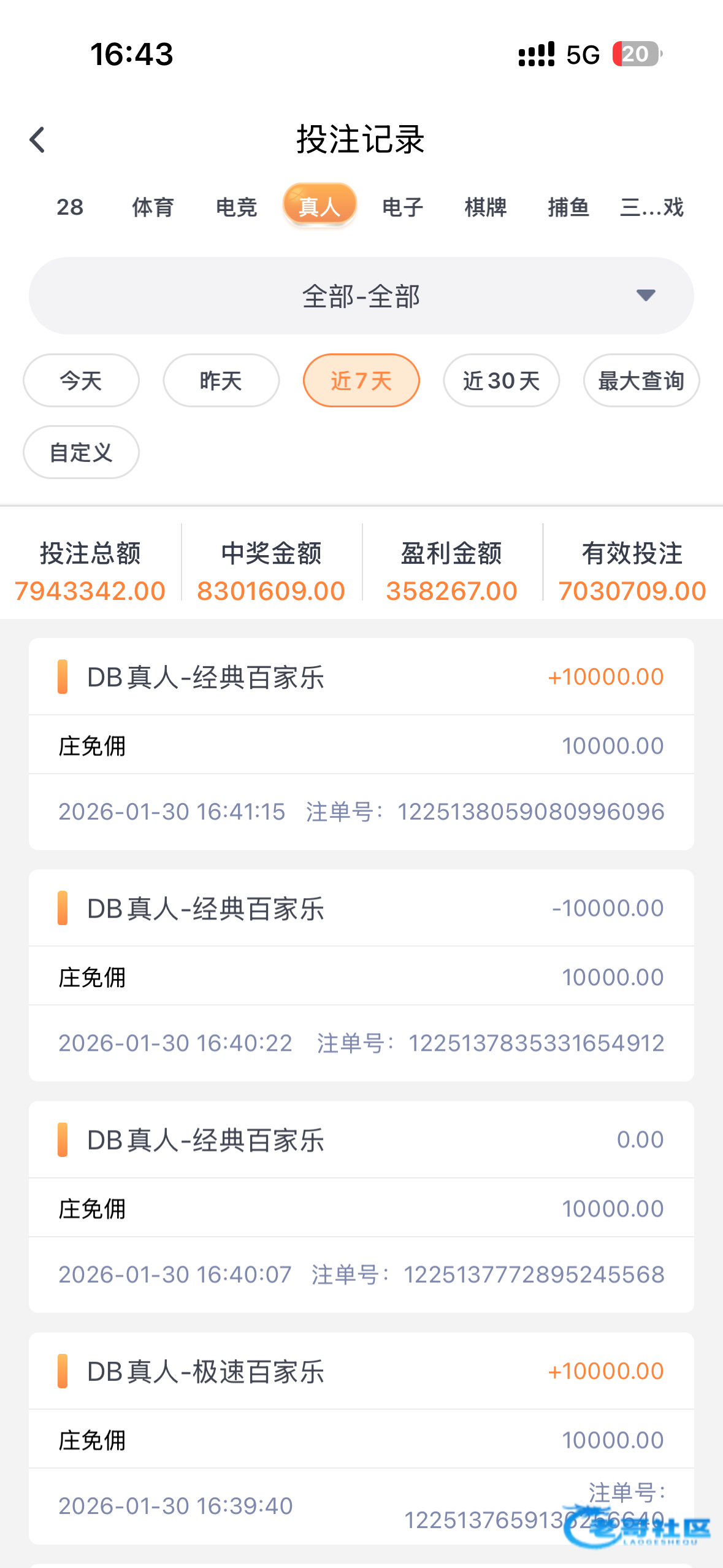Select the 真人 tab
This screenshot has height=1568, width=723.
[319, 206]
